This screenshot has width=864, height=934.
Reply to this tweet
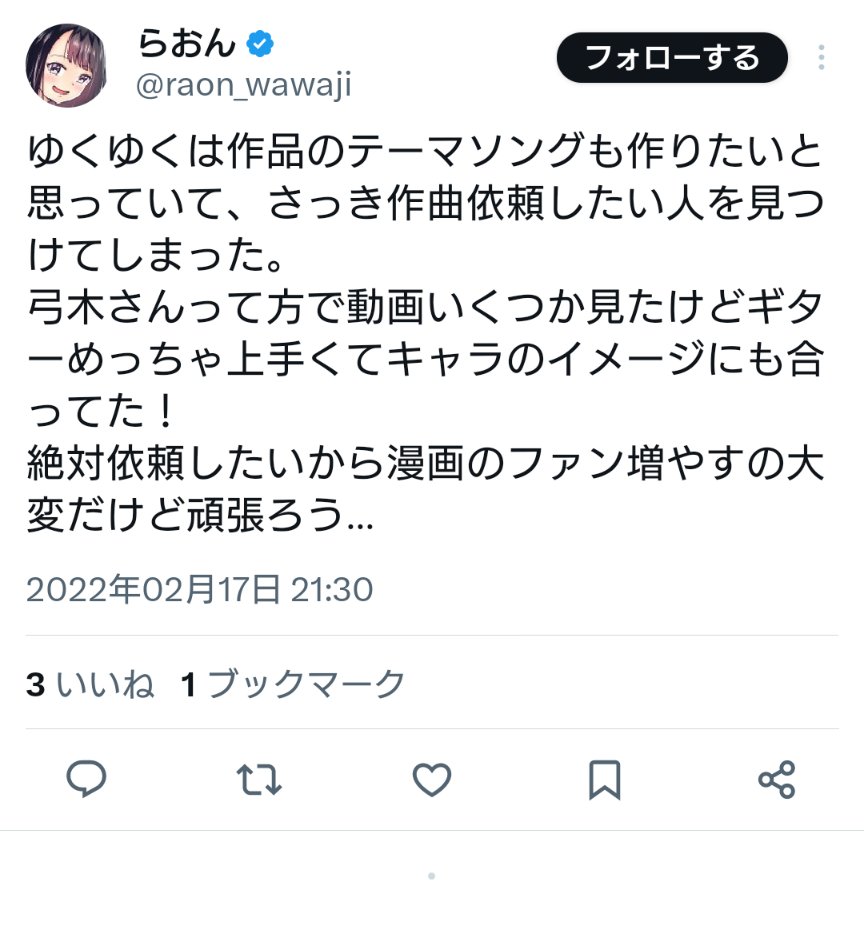pos(87,779)
